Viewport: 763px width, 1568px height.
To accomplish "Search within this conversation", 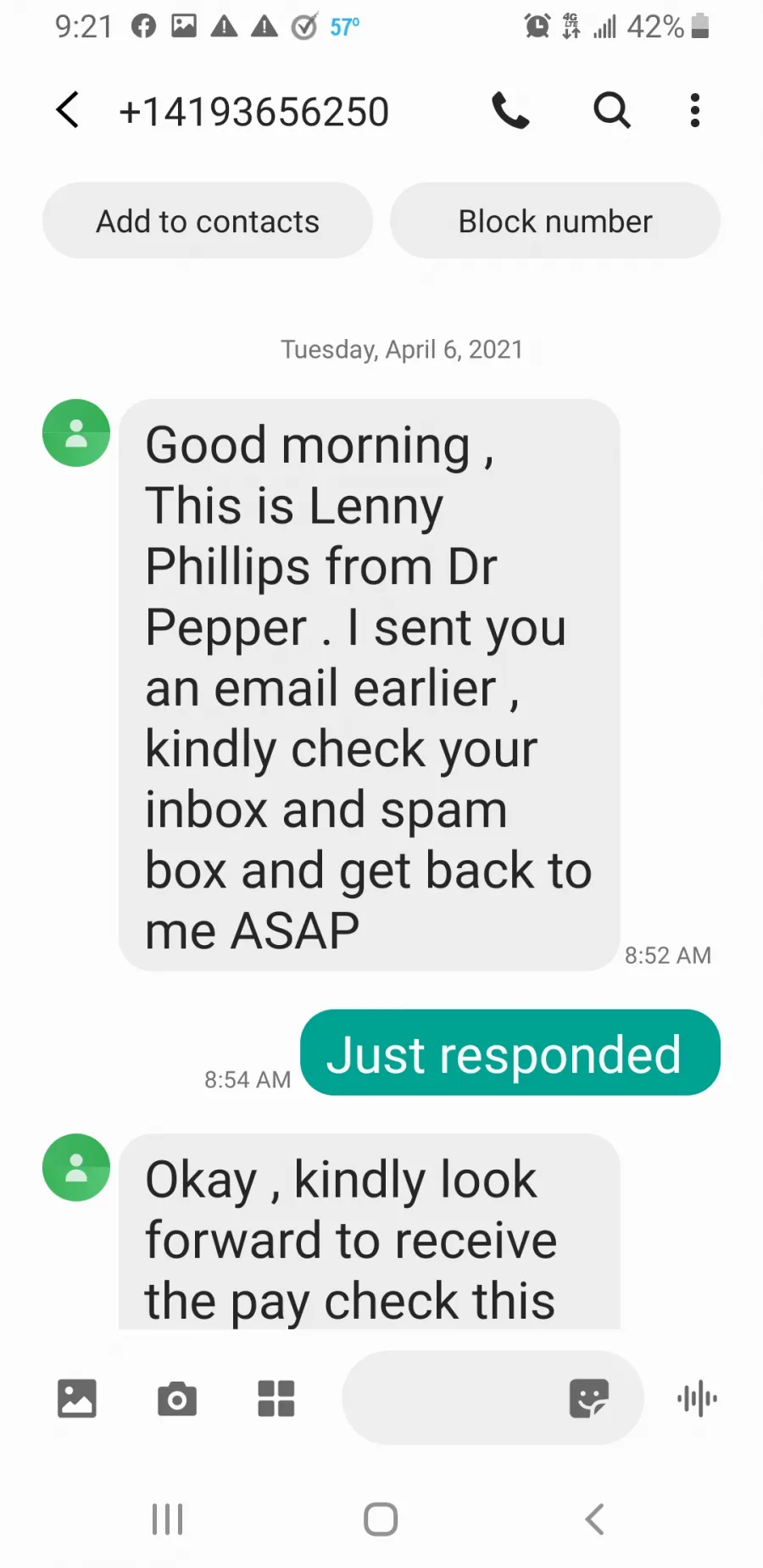I will [611, 110].
